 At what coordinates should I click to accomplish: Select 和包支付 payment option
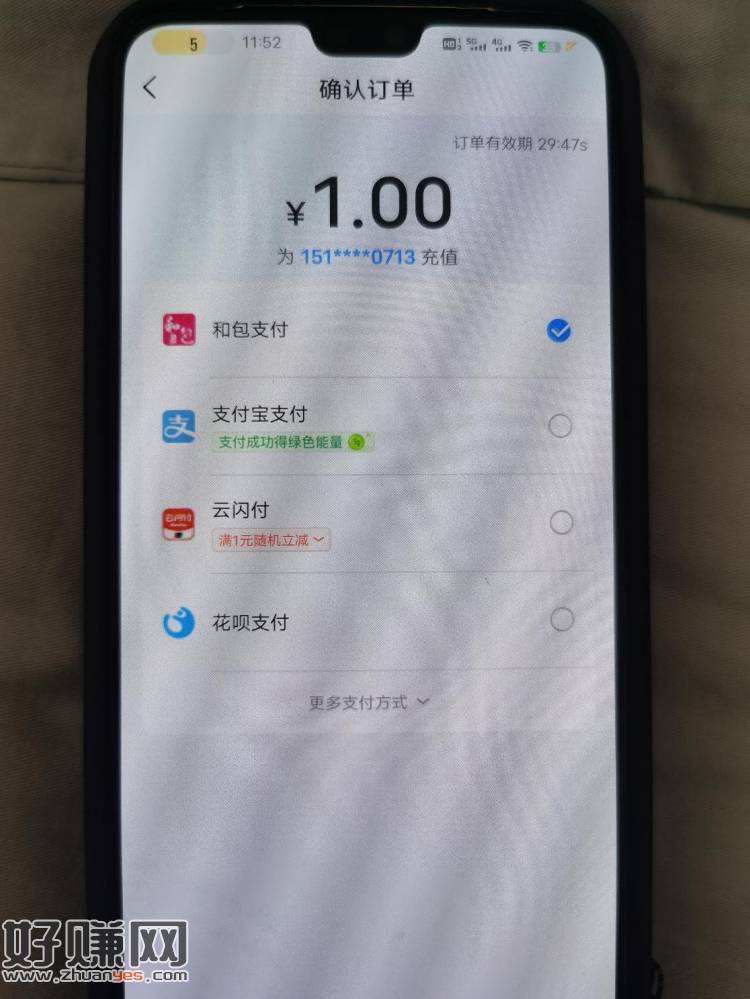[559, 330]
